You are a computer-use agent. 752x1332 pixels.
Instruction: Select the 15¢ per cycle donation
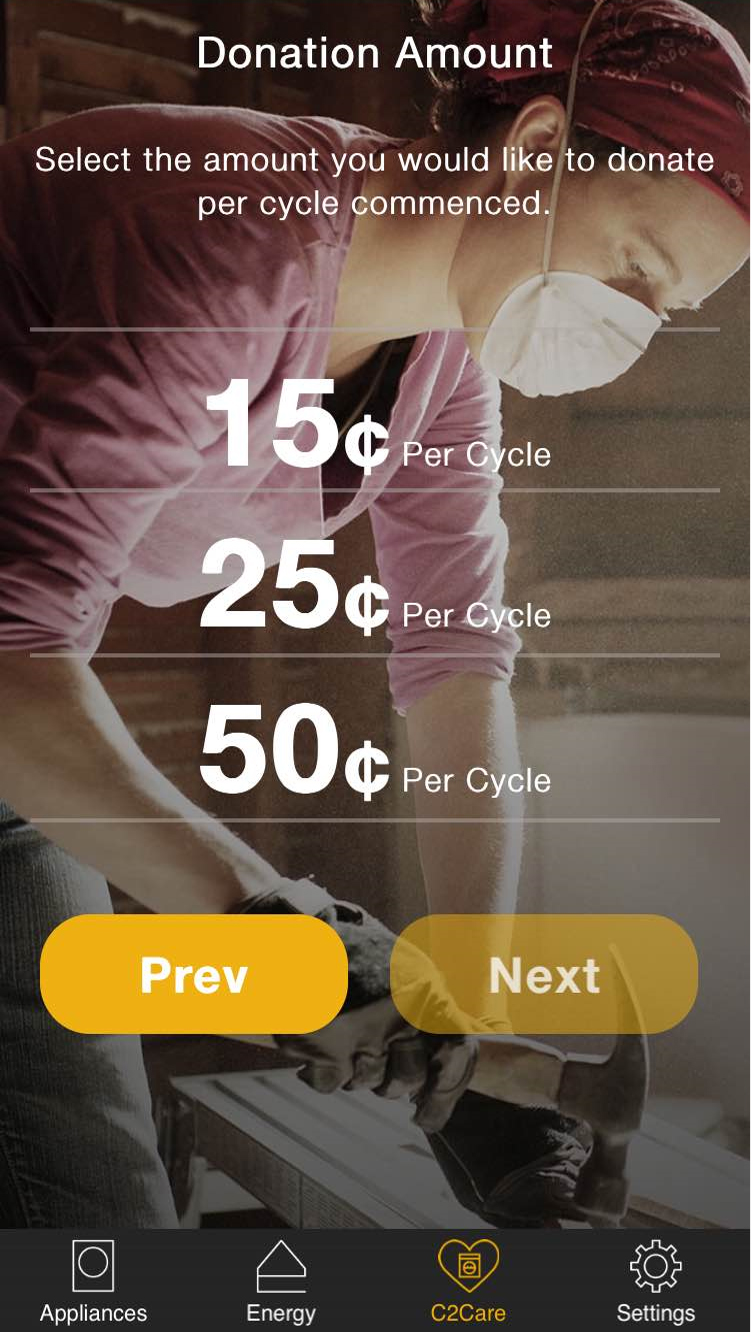375,425
